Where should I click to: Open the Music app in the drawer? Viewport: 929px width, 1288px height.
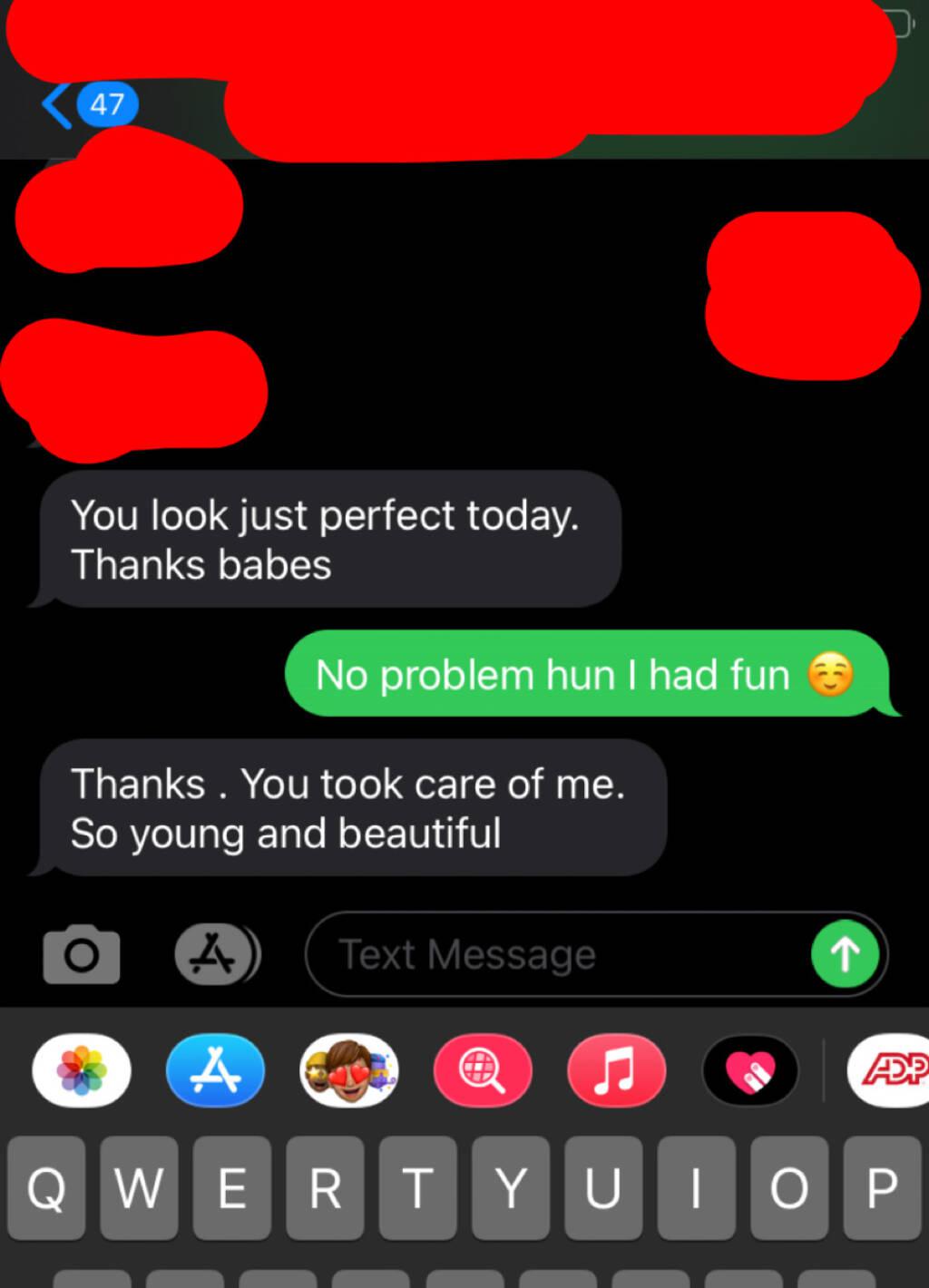tap(617, 1070)
